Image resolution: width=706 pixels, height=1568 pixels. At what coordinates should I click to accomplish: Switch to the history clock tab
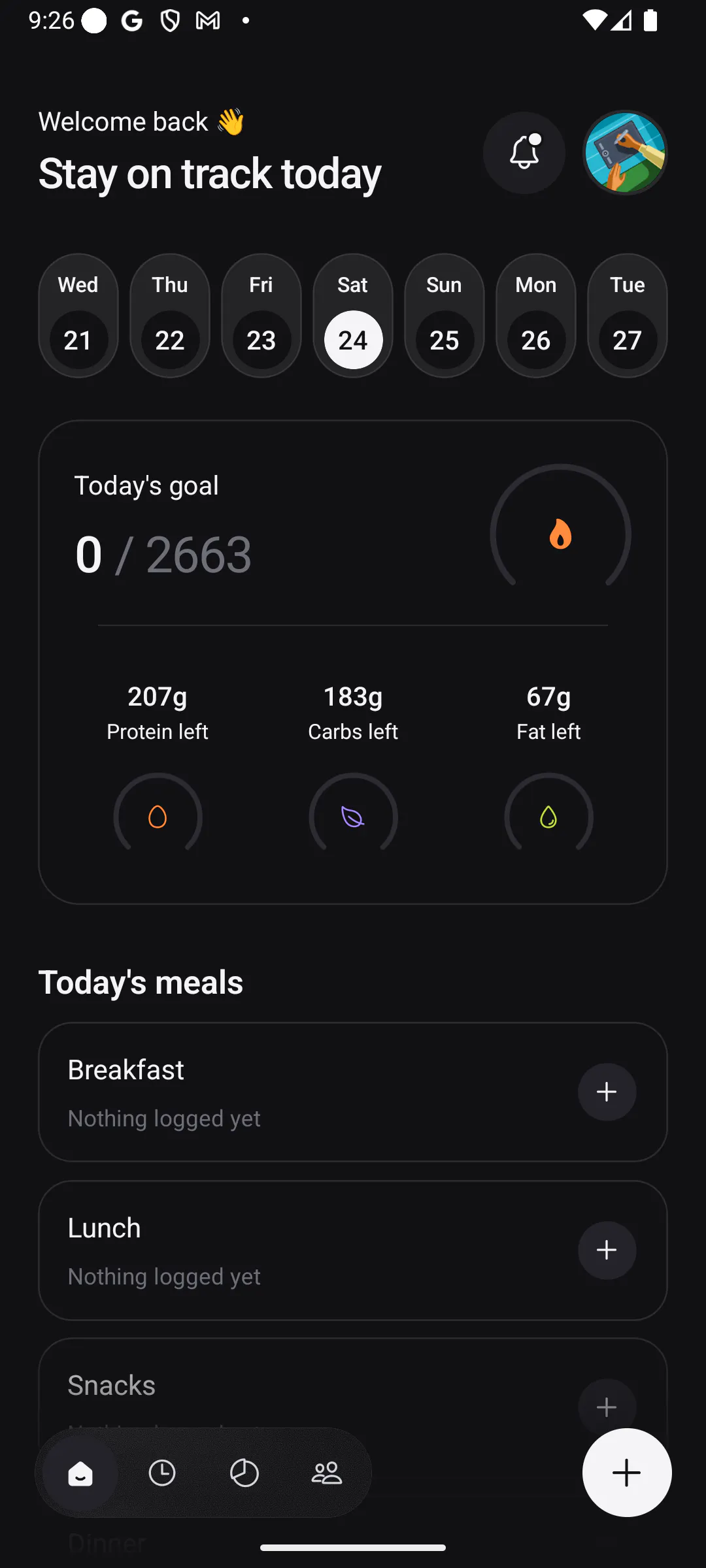(x=162, y=1473)
